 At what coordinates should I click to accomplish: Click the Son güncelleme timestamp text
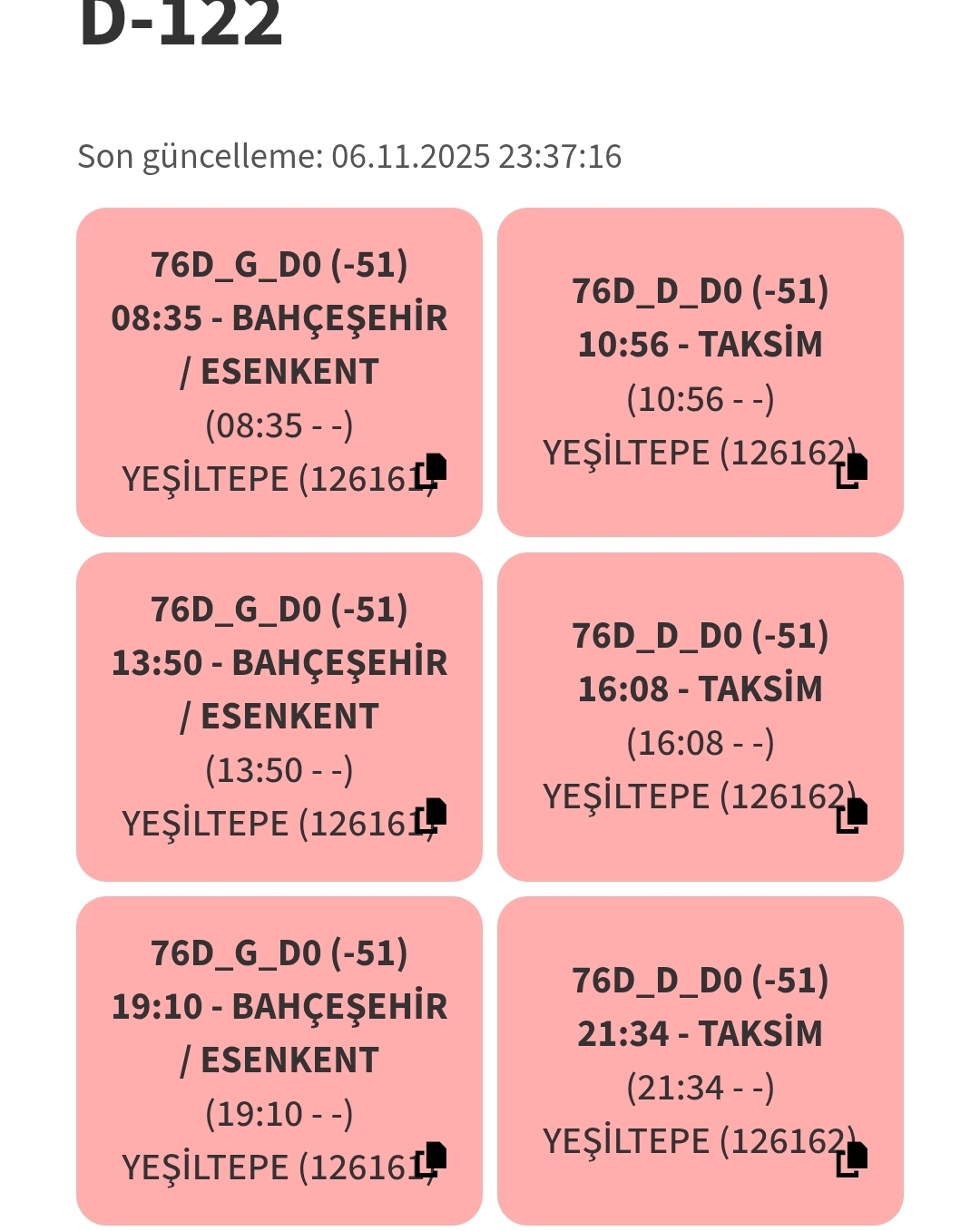pyautogui.click(x=348, y=155)
